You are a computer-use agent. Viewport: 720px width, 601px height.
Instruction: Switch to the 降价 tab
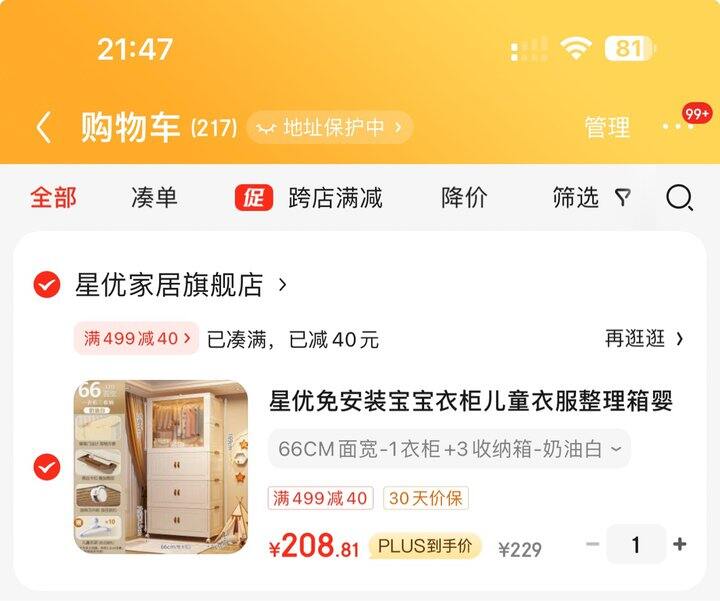click(x=464, y=198)
